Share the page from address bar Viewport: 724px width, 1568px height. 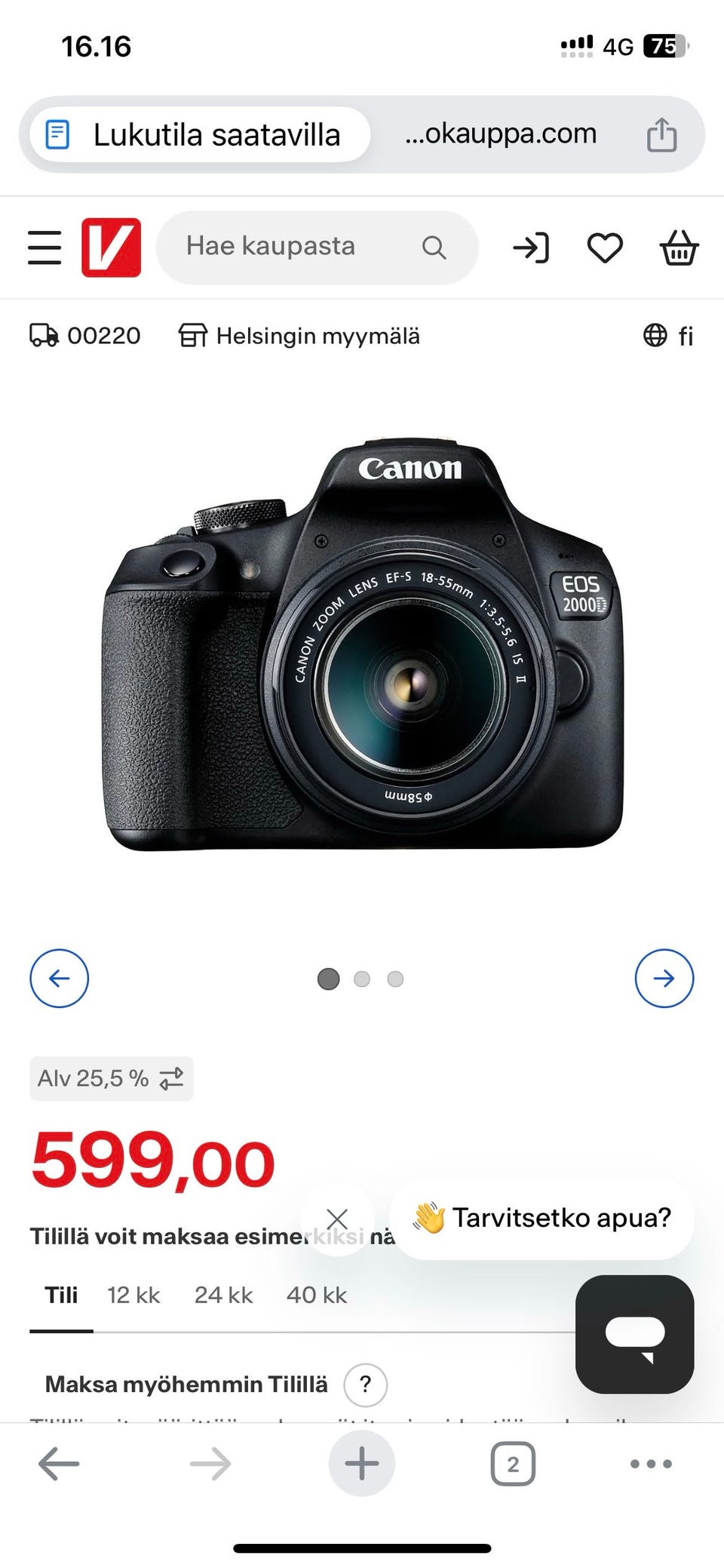[661, 135]
